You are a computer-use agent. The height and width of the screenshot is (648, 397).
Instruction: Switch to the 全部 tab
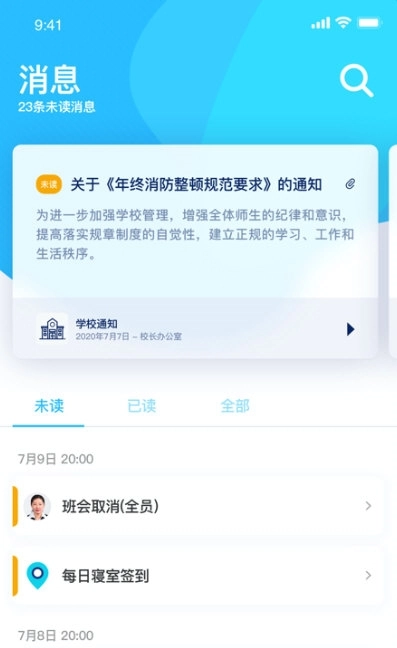[x=235, y=406]
